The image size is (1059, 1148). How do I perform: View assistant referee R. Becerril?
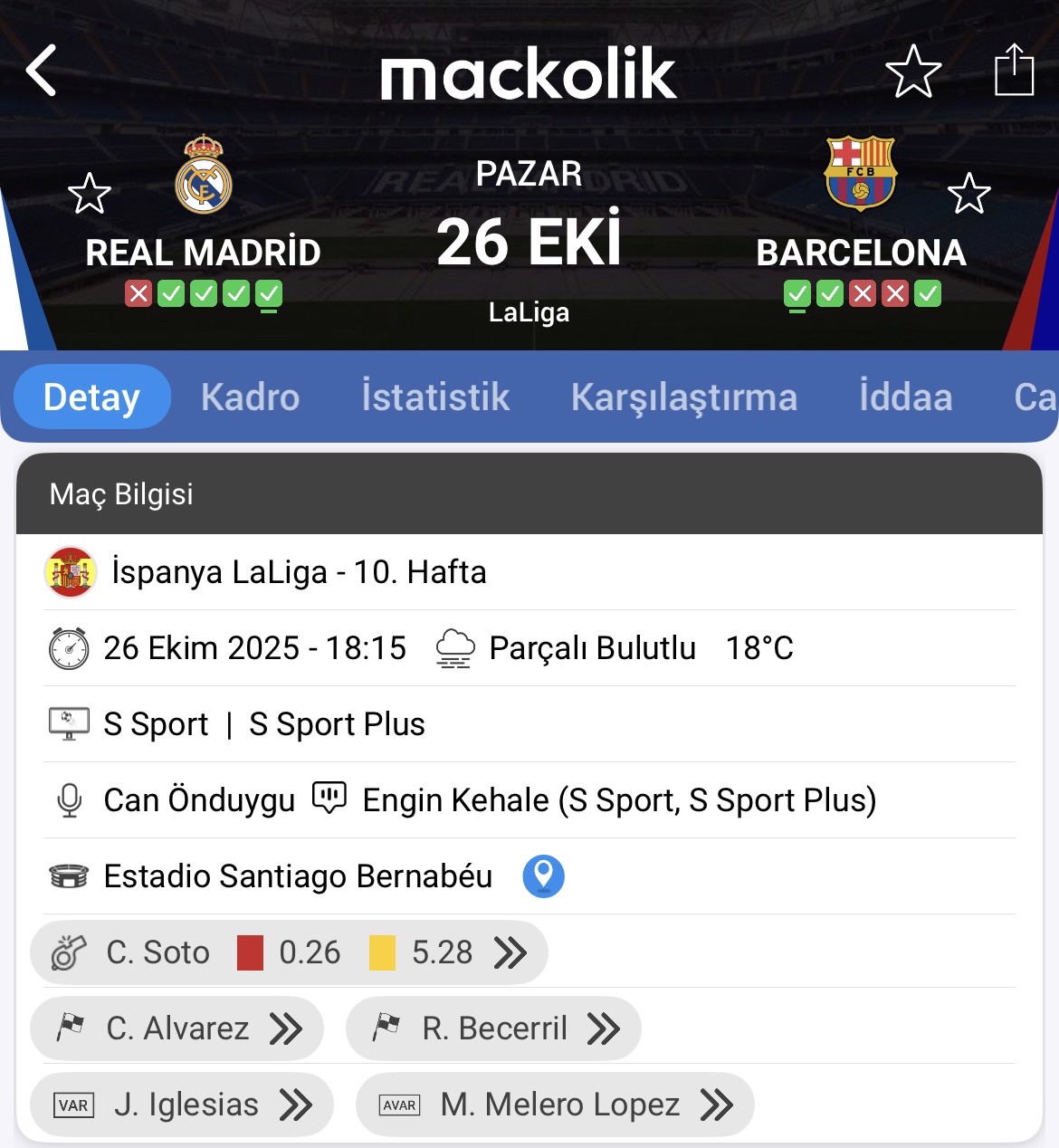point(493,1028)
